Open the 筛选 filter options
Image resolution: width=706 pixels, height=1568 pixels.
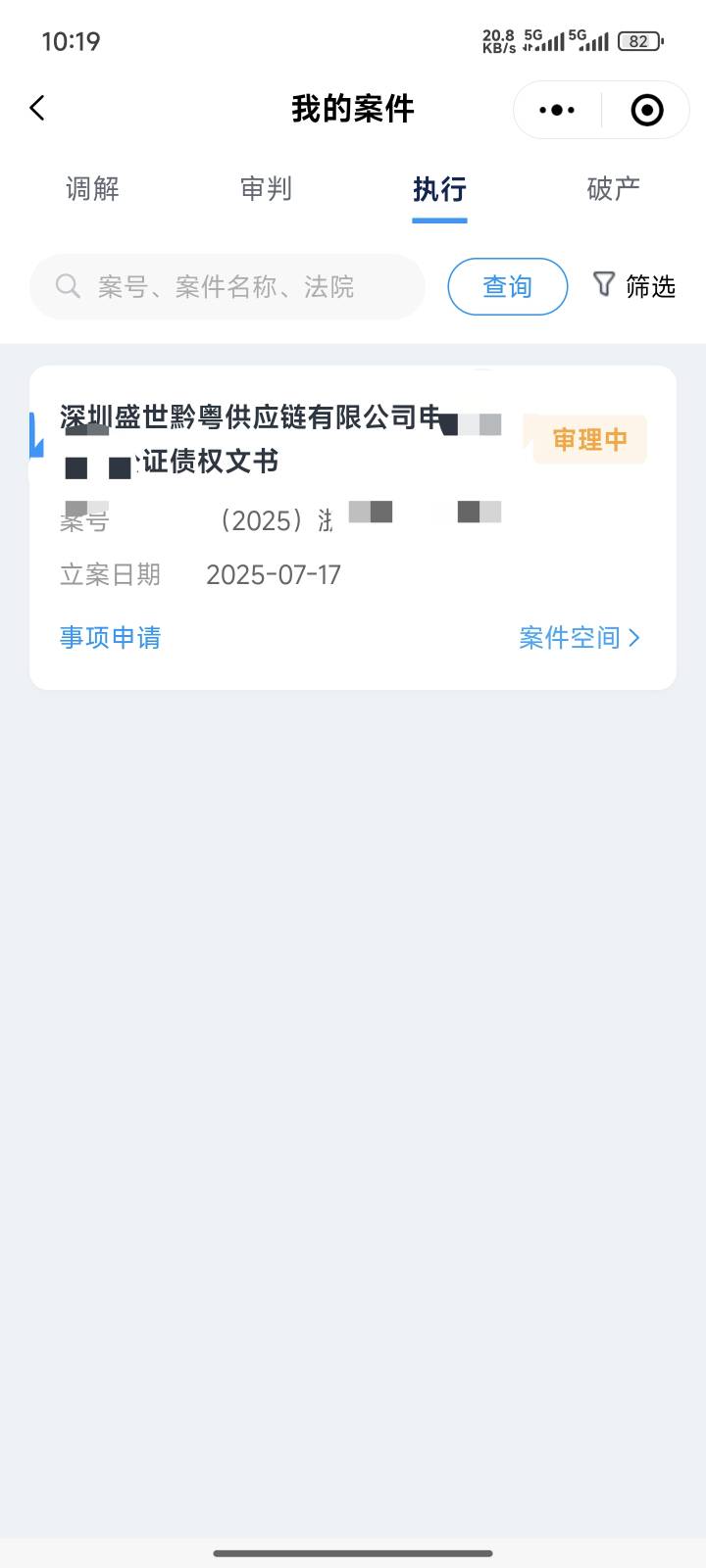click(x=634, y=286)
